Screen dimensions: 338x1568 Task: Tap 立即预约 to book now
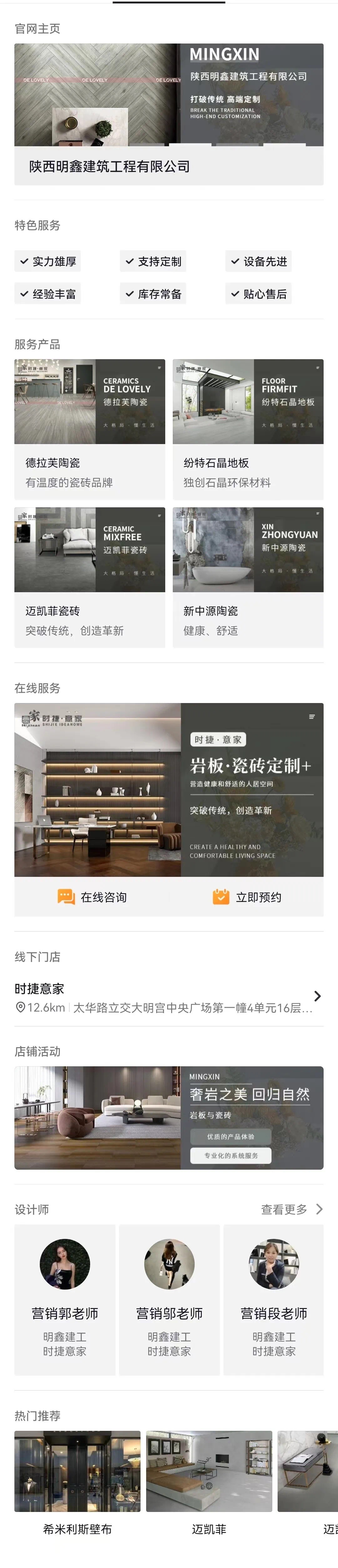click(x=247, y=897)
